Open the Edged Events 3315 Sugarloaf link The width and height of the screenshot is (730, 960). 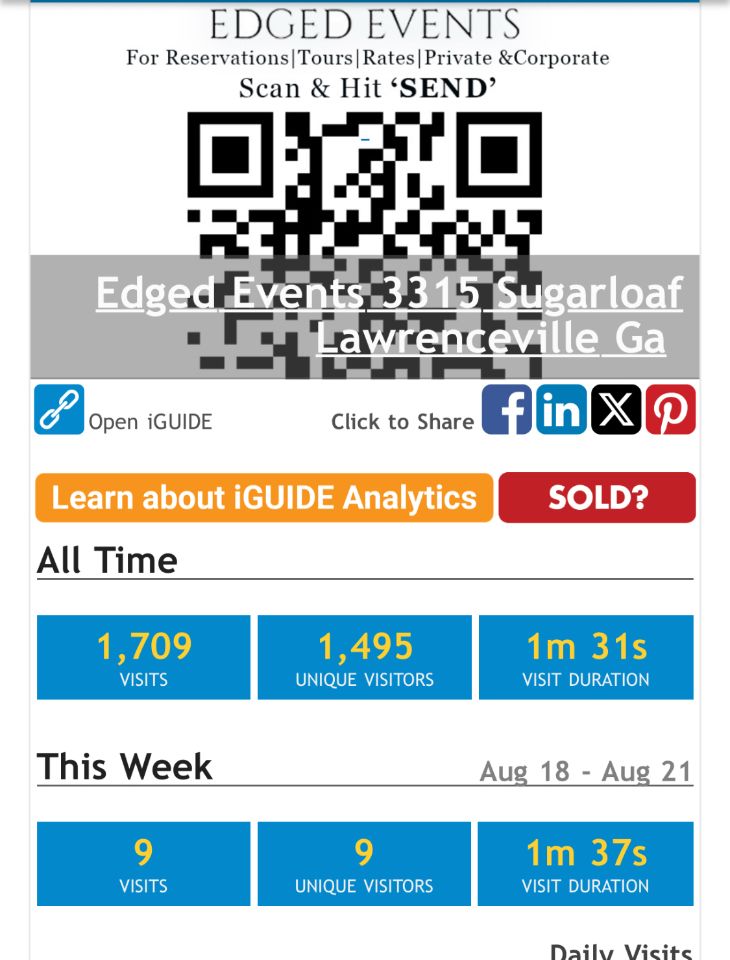click(390, 316)
